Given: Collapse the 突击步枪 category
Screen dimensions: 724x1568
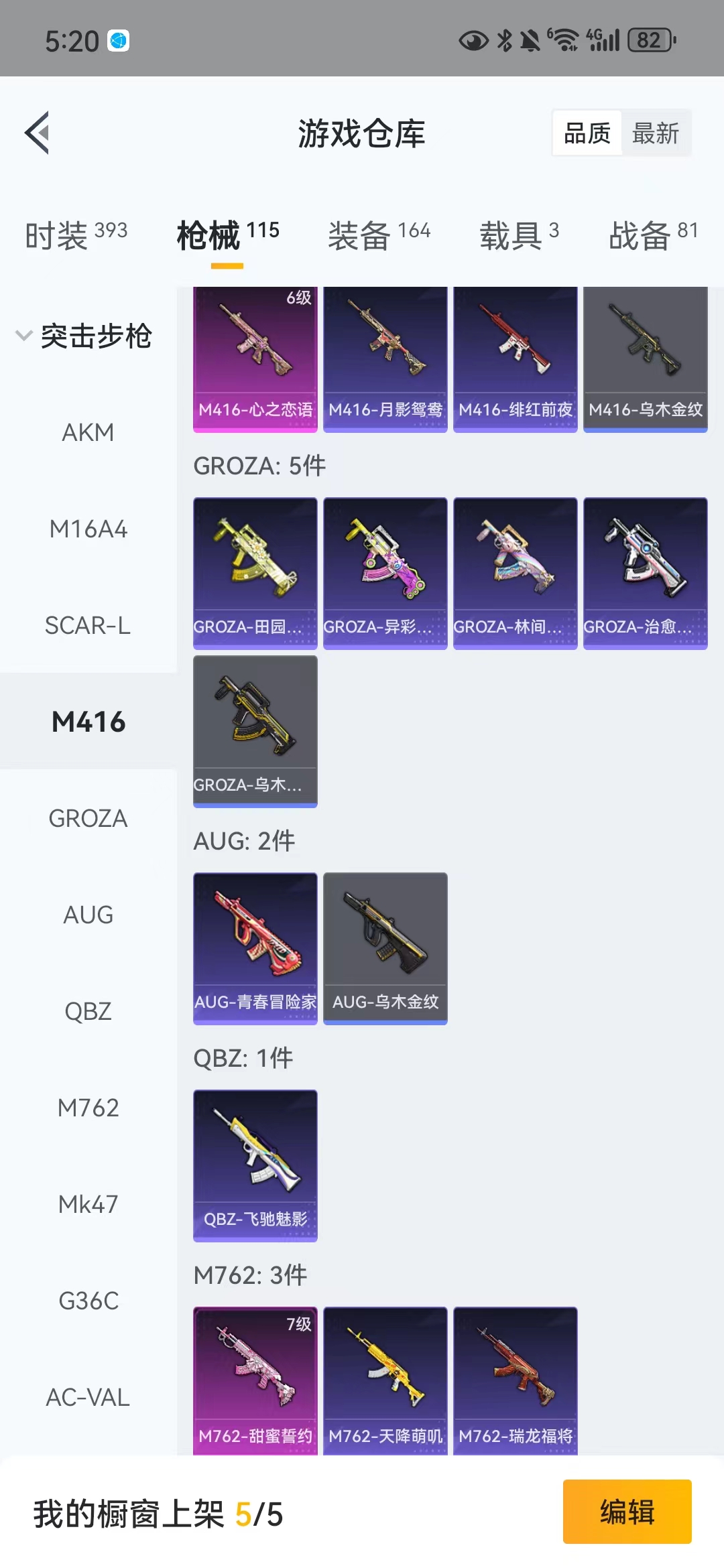Looking at the screenshot, I should (84, 336).
